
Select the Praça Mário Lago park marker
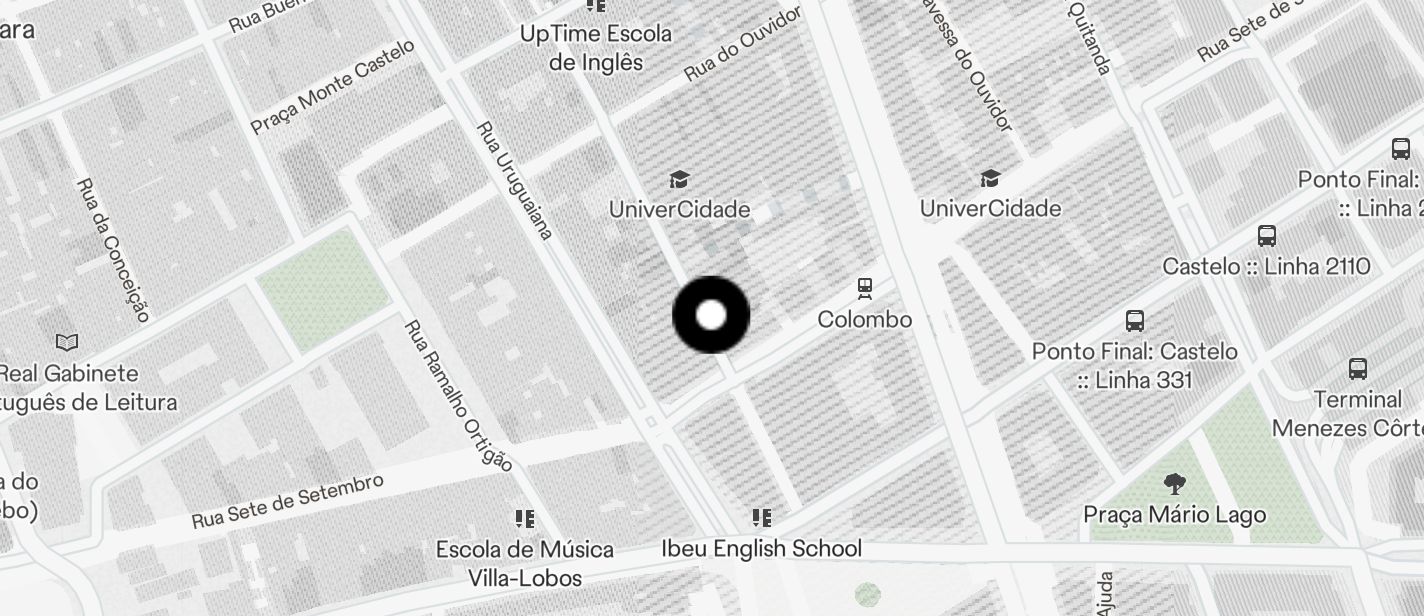1175,485
